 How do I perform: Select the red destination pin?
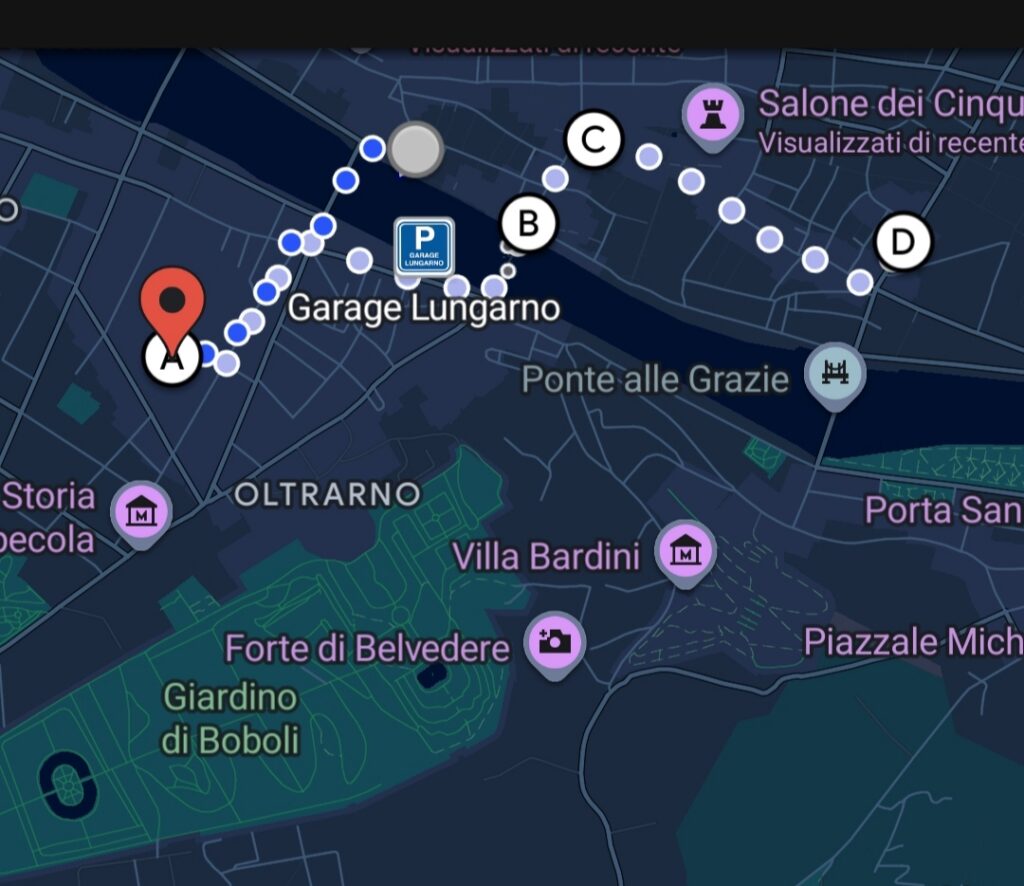click(x=173, y=301)
